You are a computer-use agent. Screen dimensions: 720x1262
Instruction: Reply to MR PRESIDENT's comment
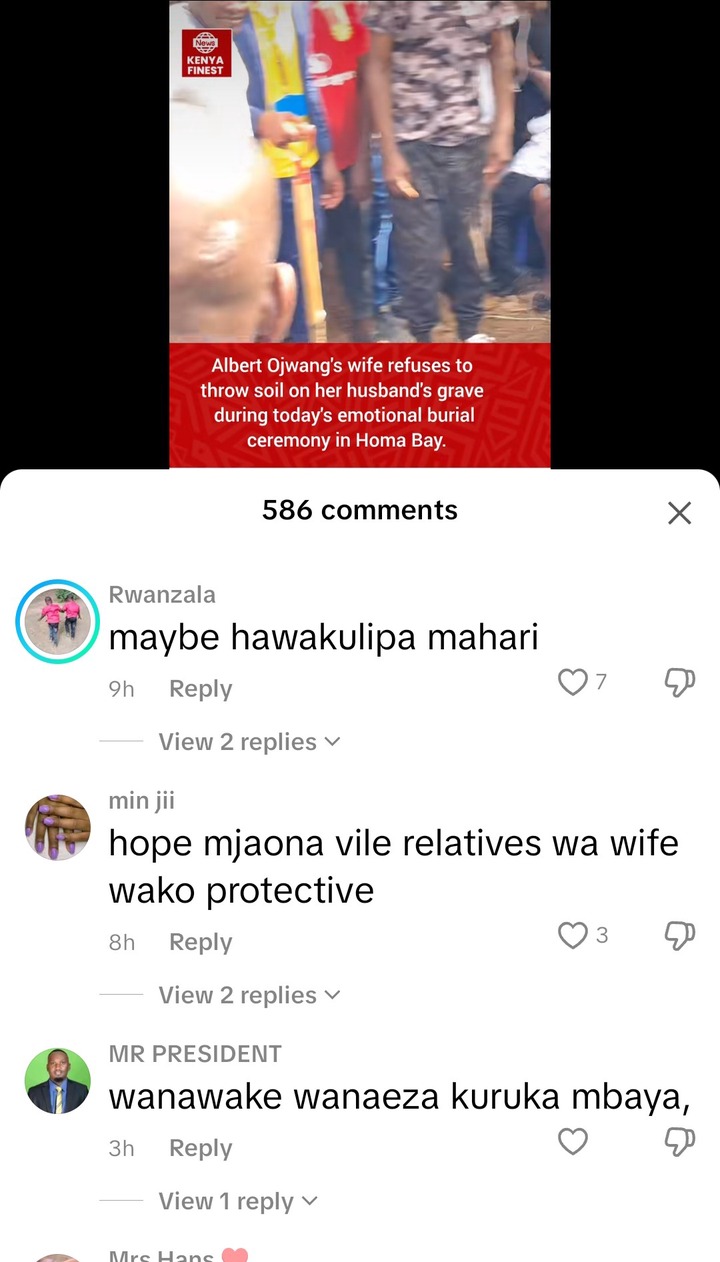pyautogui.click(x=200, y=1148)
